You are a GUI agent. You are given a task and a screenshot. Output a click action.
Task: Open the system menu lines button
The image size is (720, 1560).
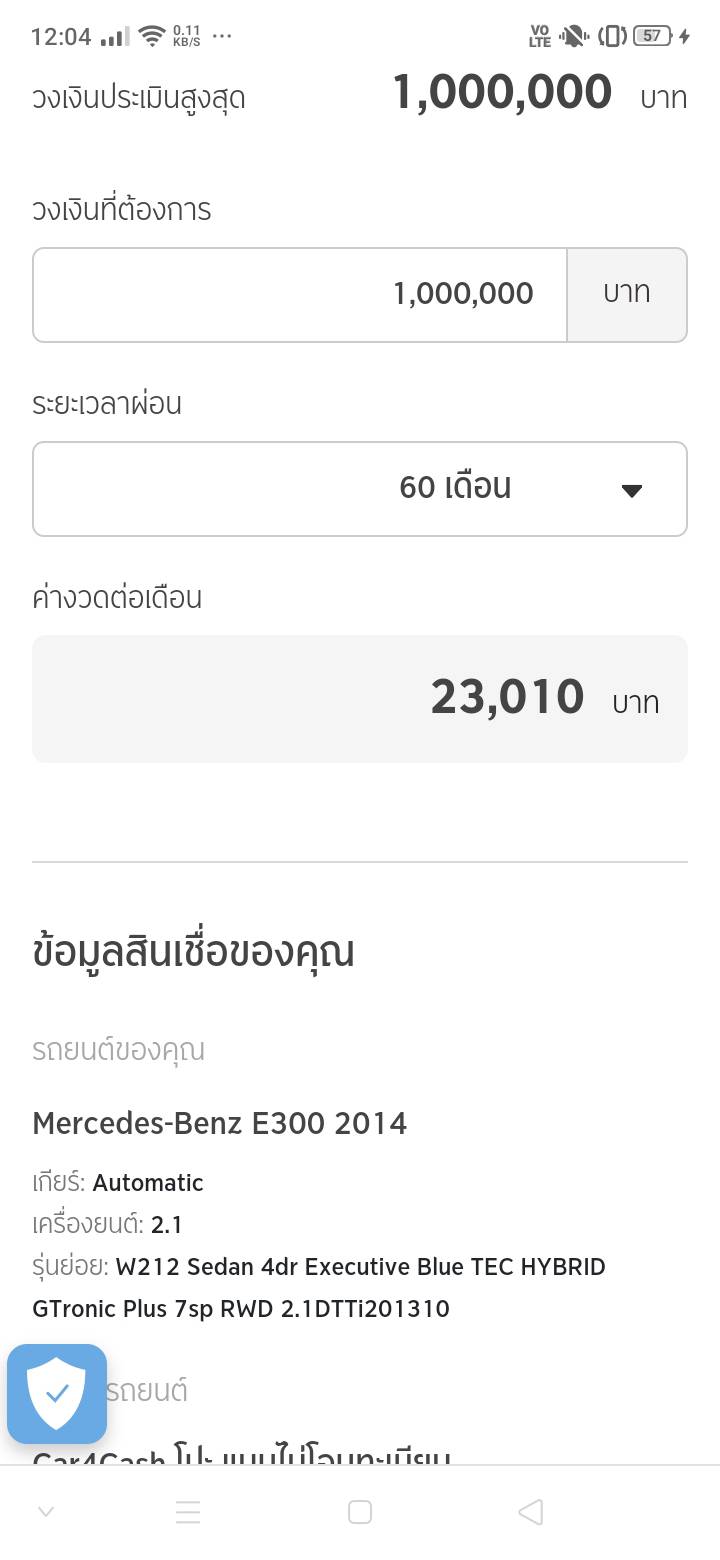188,1512
